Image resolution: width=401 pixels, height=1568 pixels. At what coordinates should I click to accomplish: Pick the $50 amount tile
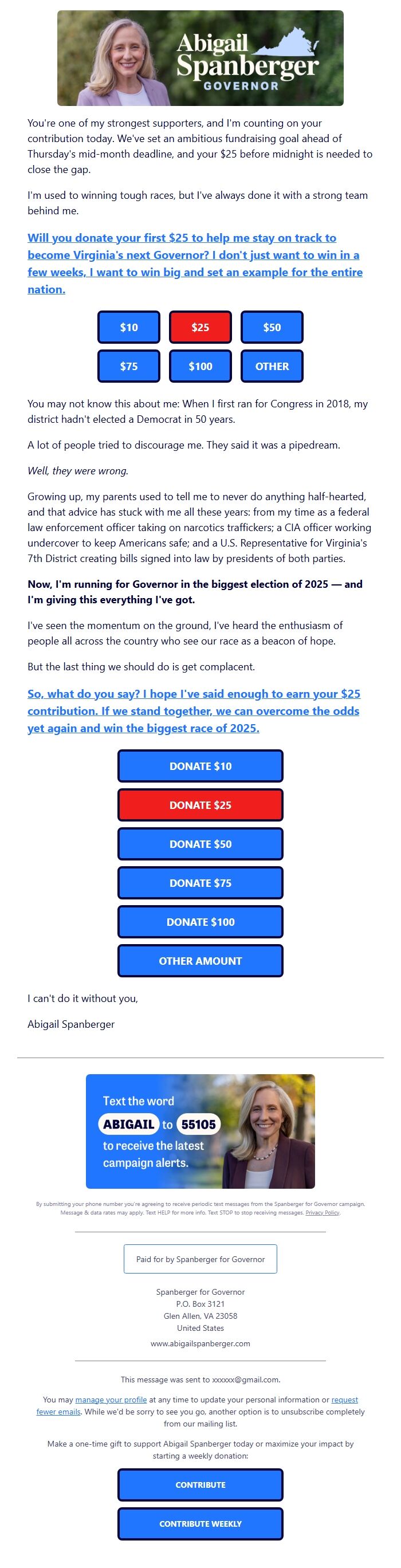(x=272, y=328)
